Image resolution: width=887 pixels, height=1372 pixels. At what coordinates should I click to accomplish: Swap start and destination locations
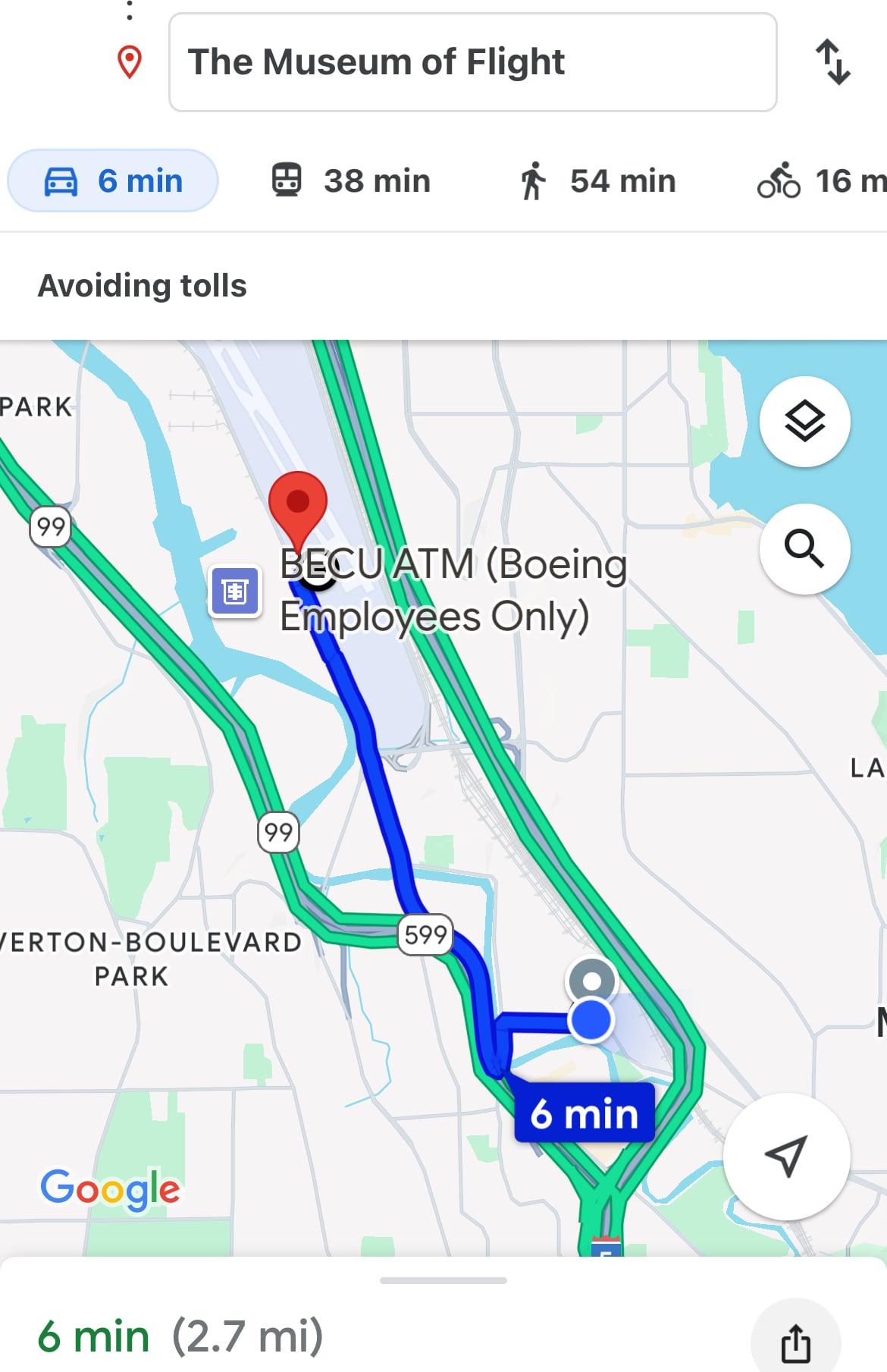click(832, 62)
